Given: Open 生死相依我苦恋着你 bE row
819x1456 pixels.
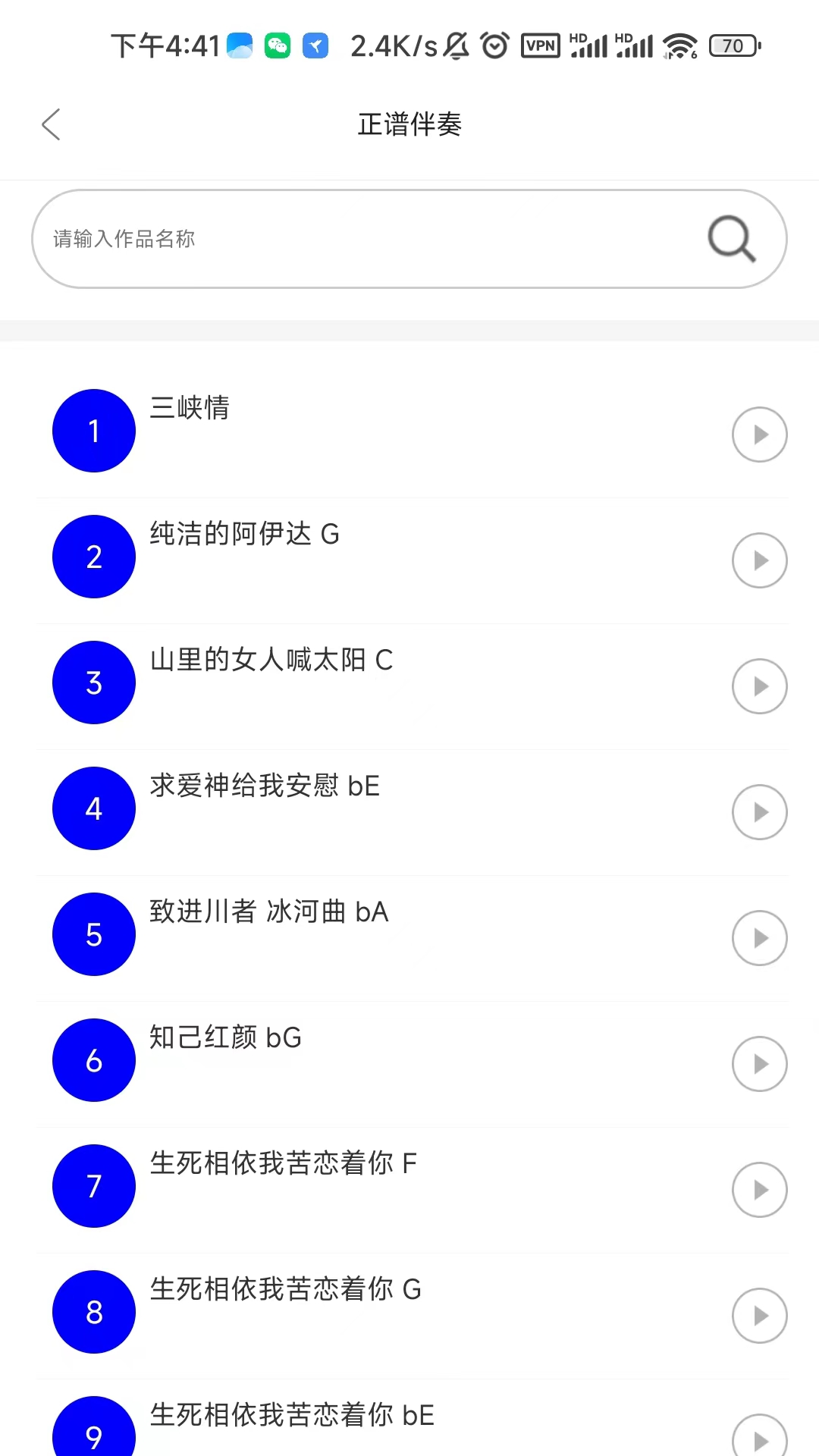Looking at the screenshot, I should click(x=292, y=1416).
